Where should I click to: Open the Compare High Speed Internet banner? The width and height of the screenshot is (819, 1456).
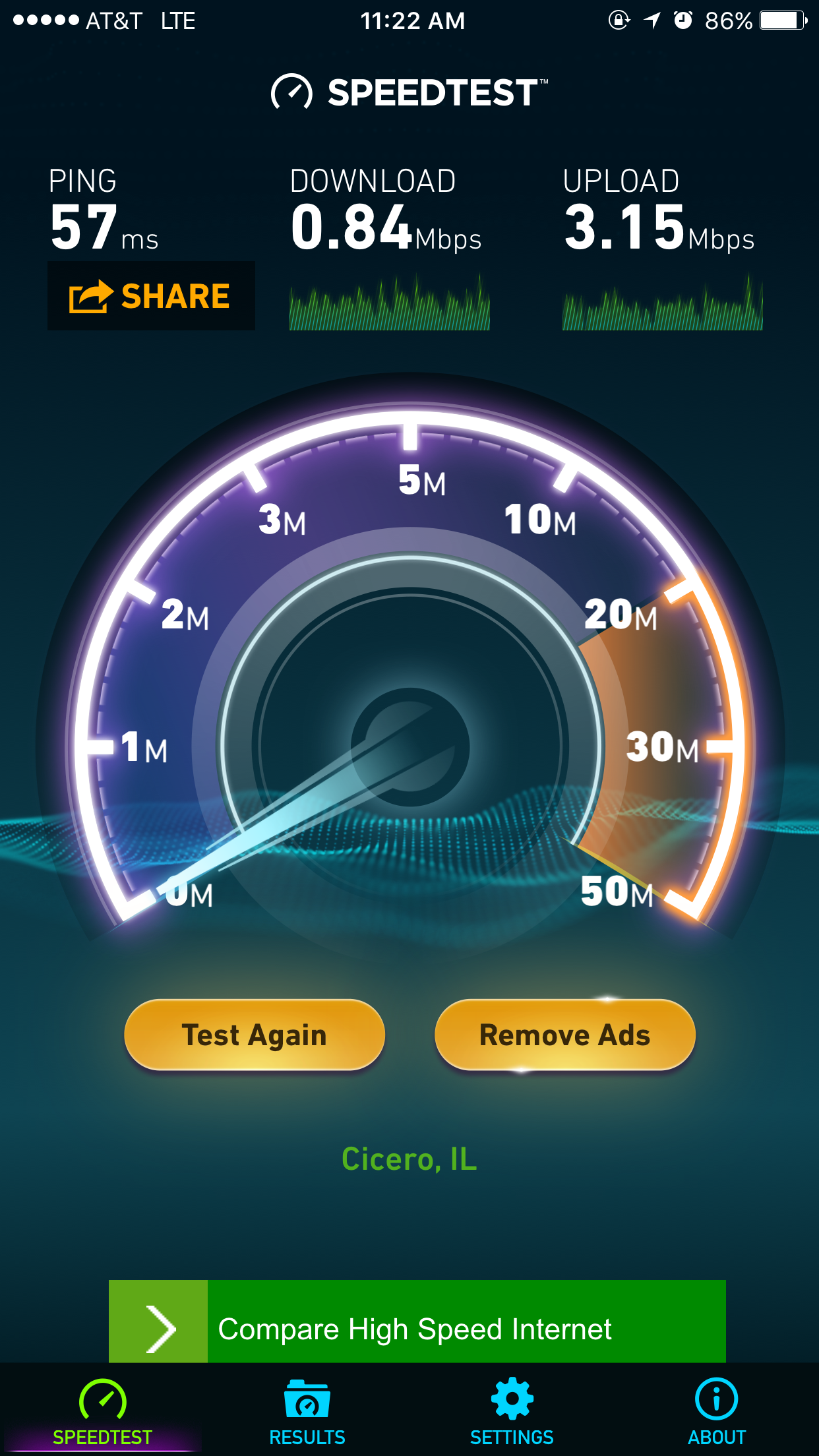pos(417,1321)
